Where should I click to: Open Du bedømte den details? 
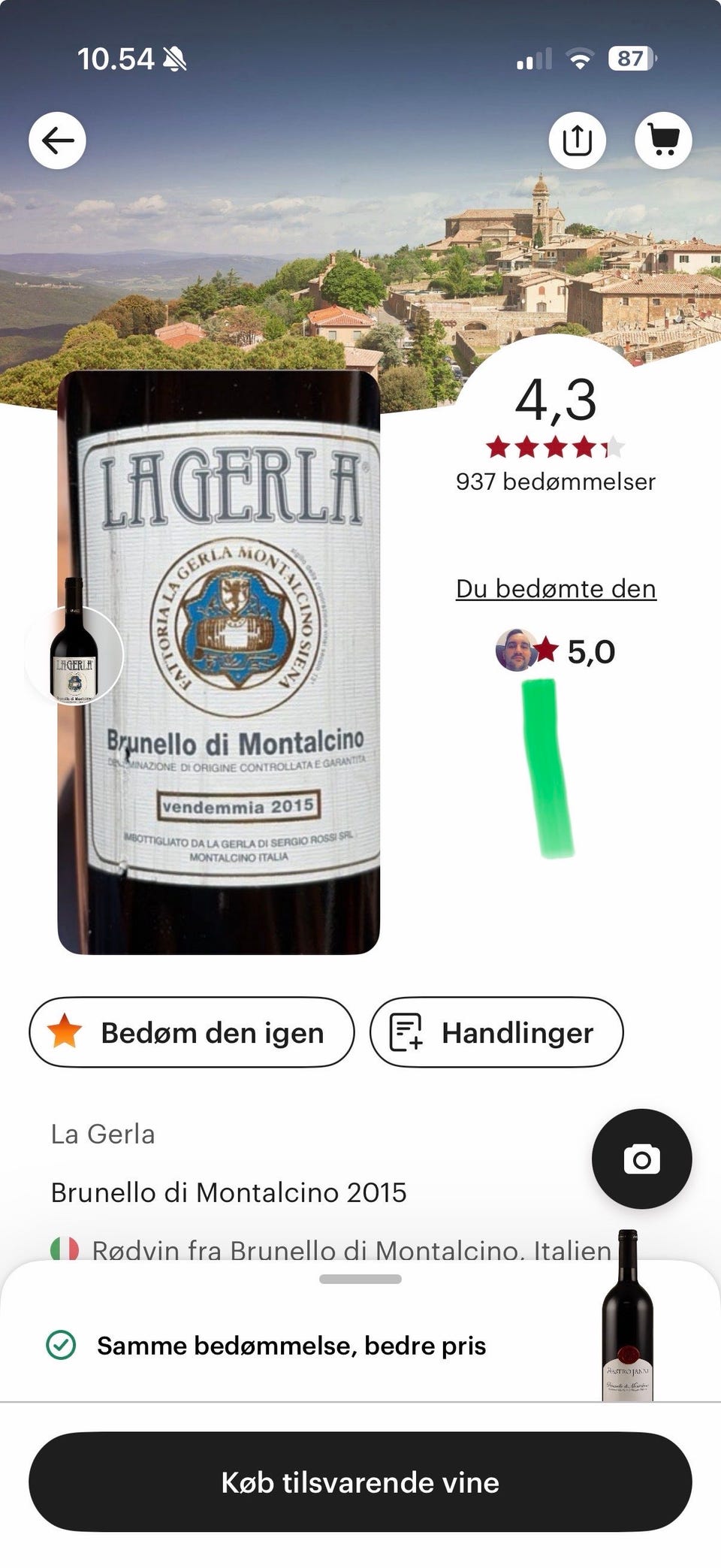click(556, 589)
